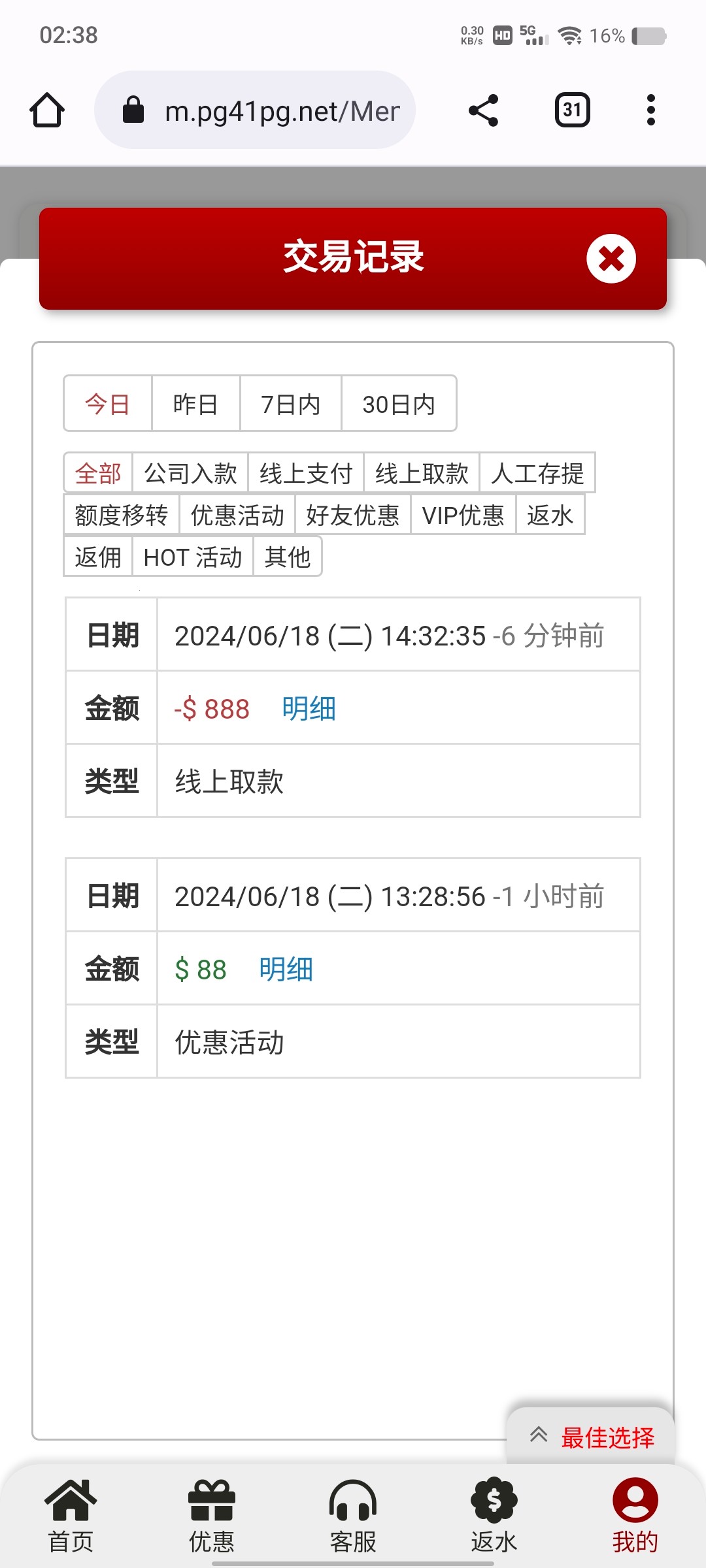The width and height of the screenshot is (706, 1568).
Task: Filter by 公司入款 transactions
Action: click(x=190, y=473)
